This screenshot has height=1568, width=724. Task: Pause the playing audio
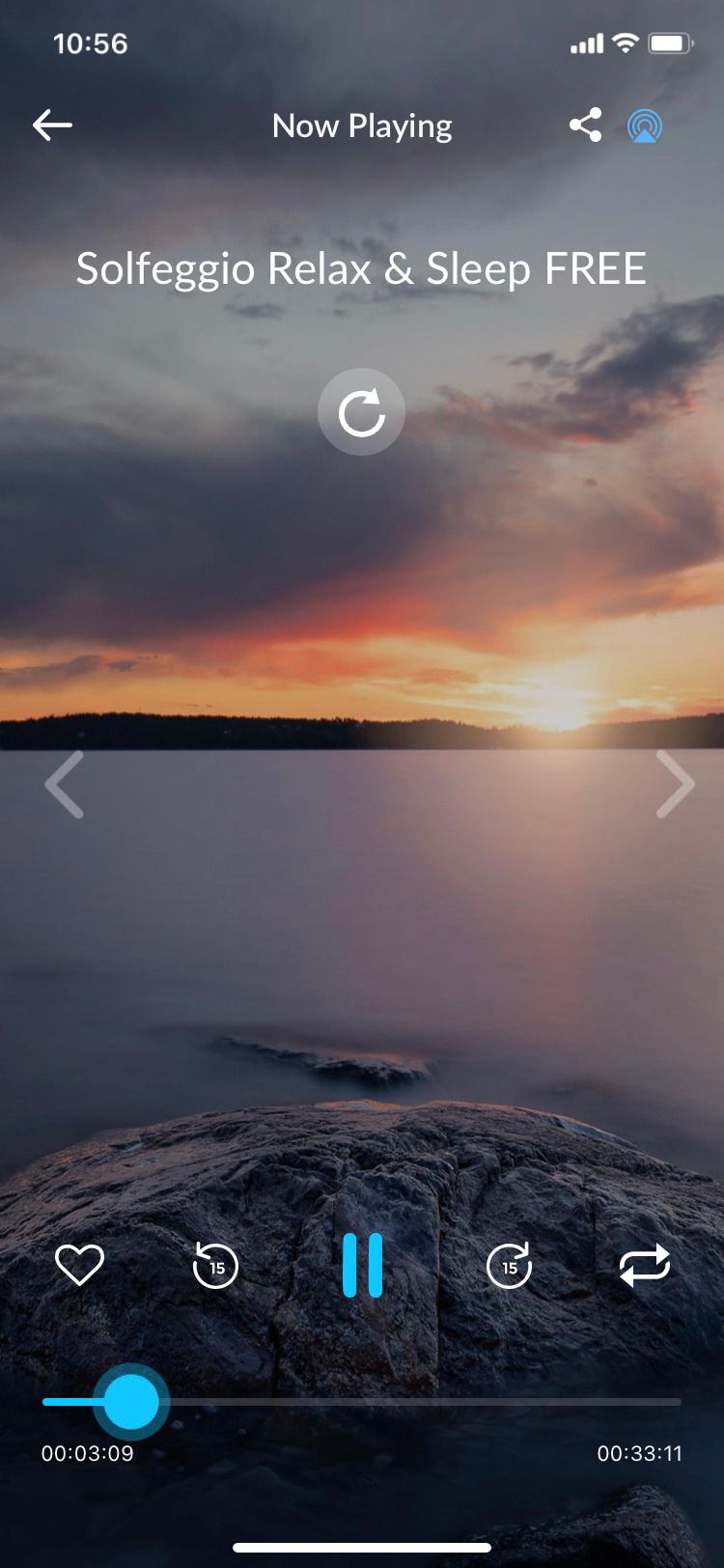(x=363, y=1265)
